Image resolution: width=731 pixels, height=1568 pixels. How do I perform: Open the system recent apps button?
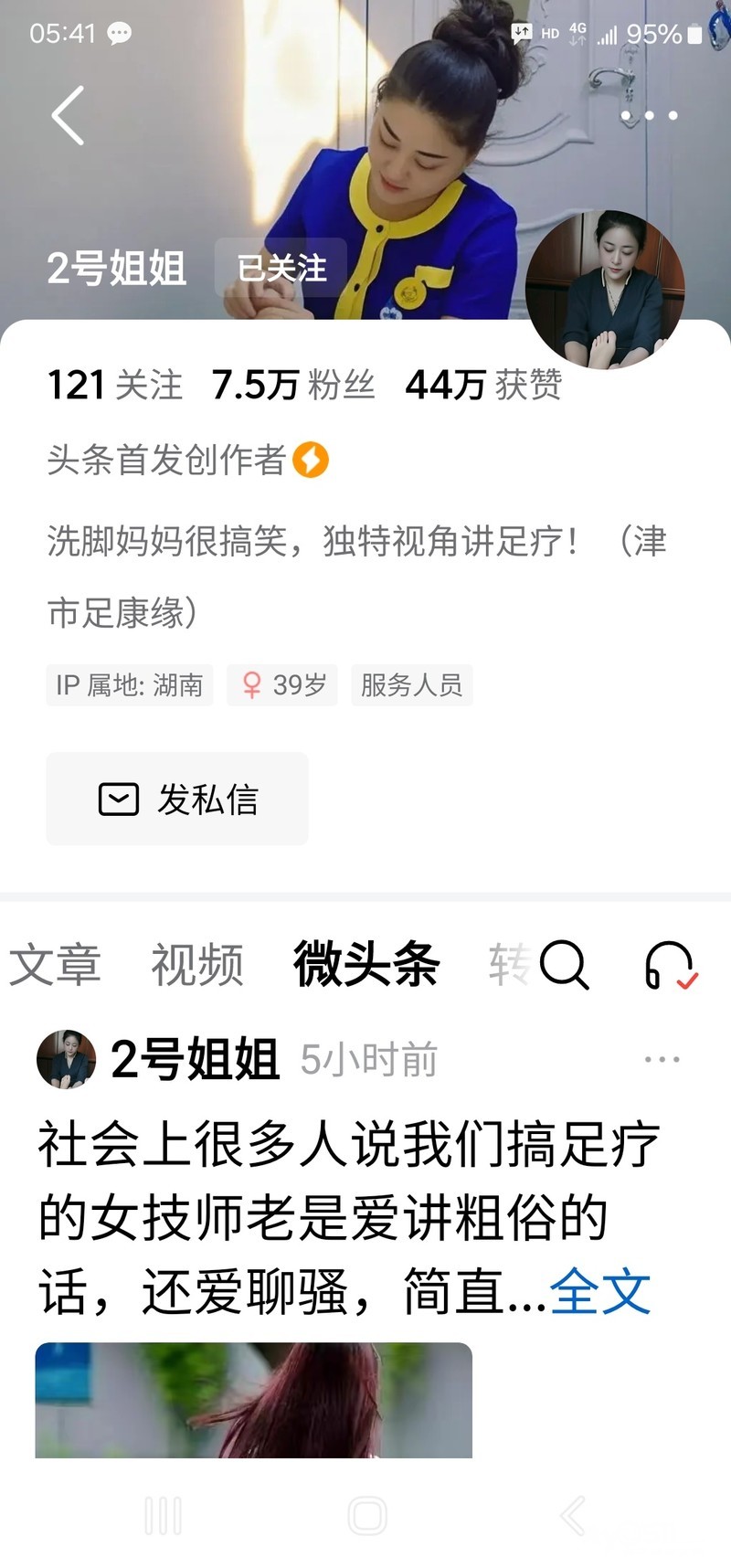pos(164,1516)
